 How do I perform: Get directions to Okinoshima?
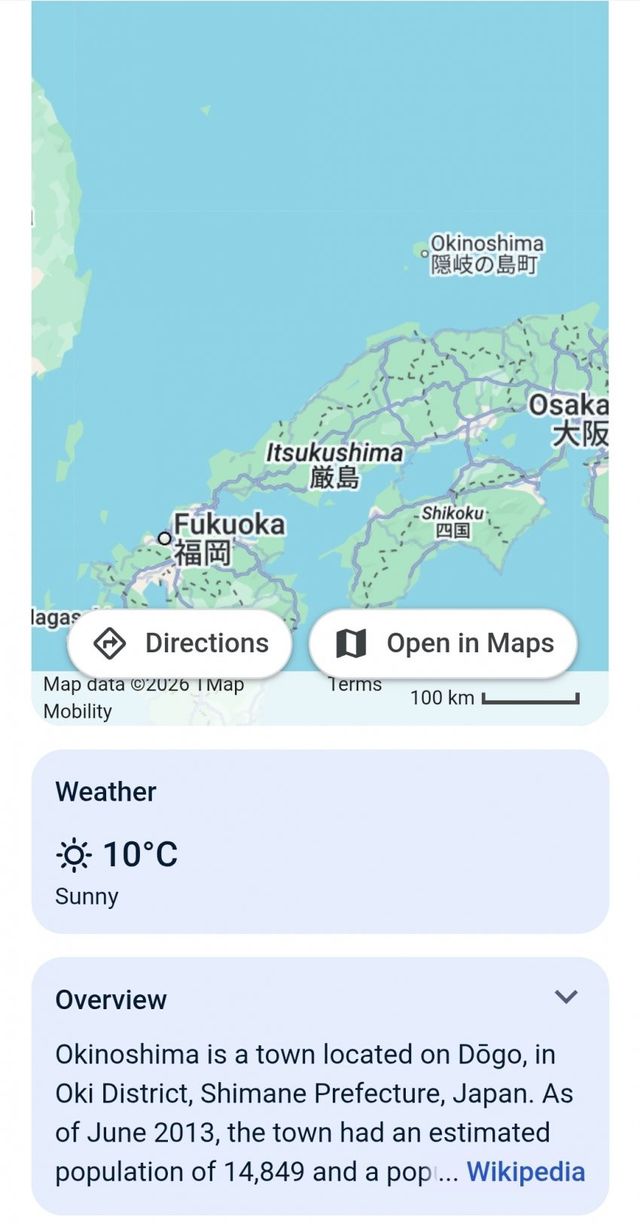(180, 643)
